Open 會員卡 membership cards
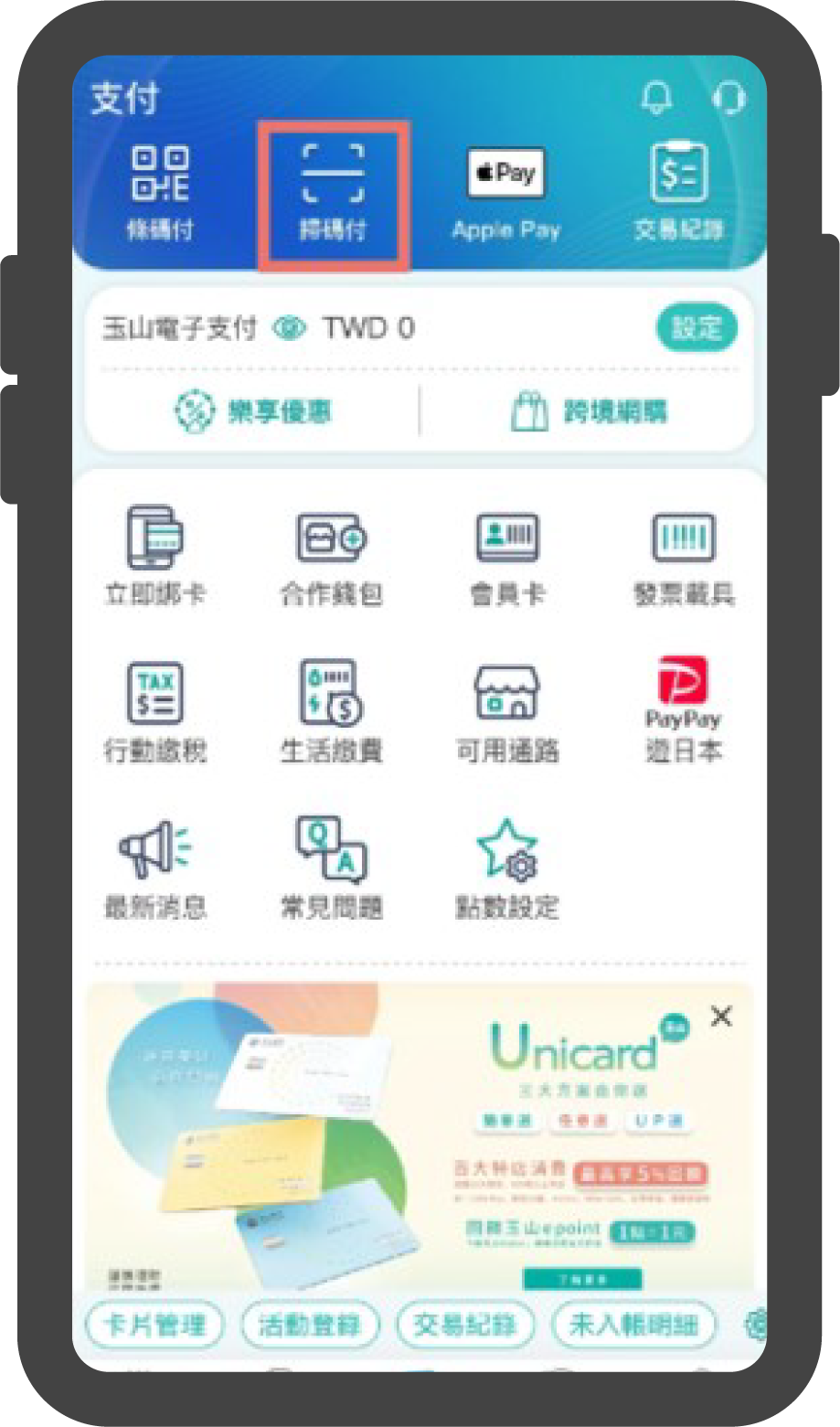Screen dimensions: 840x1427 507,555
